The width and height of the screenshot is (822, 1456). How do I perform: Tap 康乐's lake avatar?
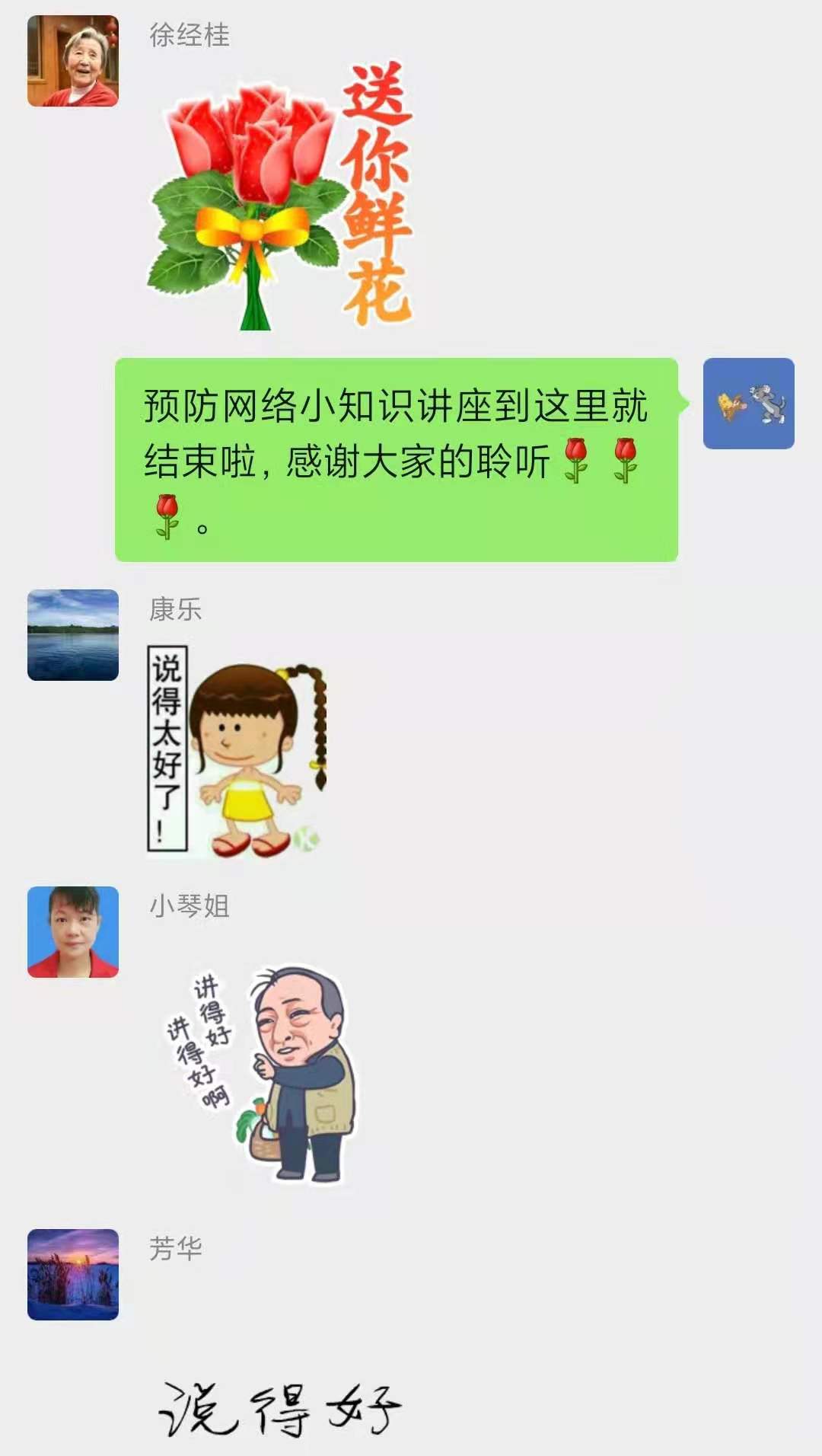tap(73, 635)
